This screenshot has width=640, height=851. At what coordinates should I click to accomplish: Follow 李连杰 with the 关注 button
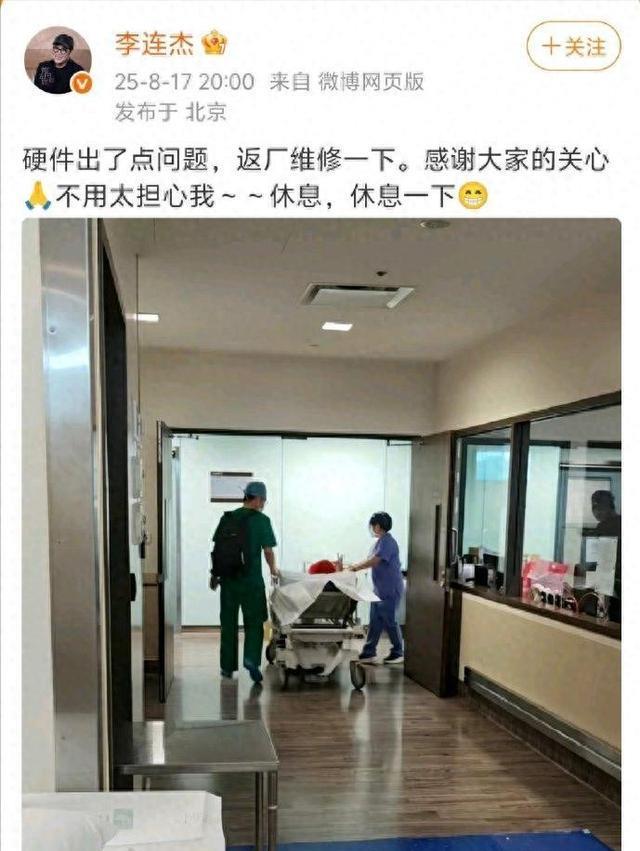click(x=574, y=46)
